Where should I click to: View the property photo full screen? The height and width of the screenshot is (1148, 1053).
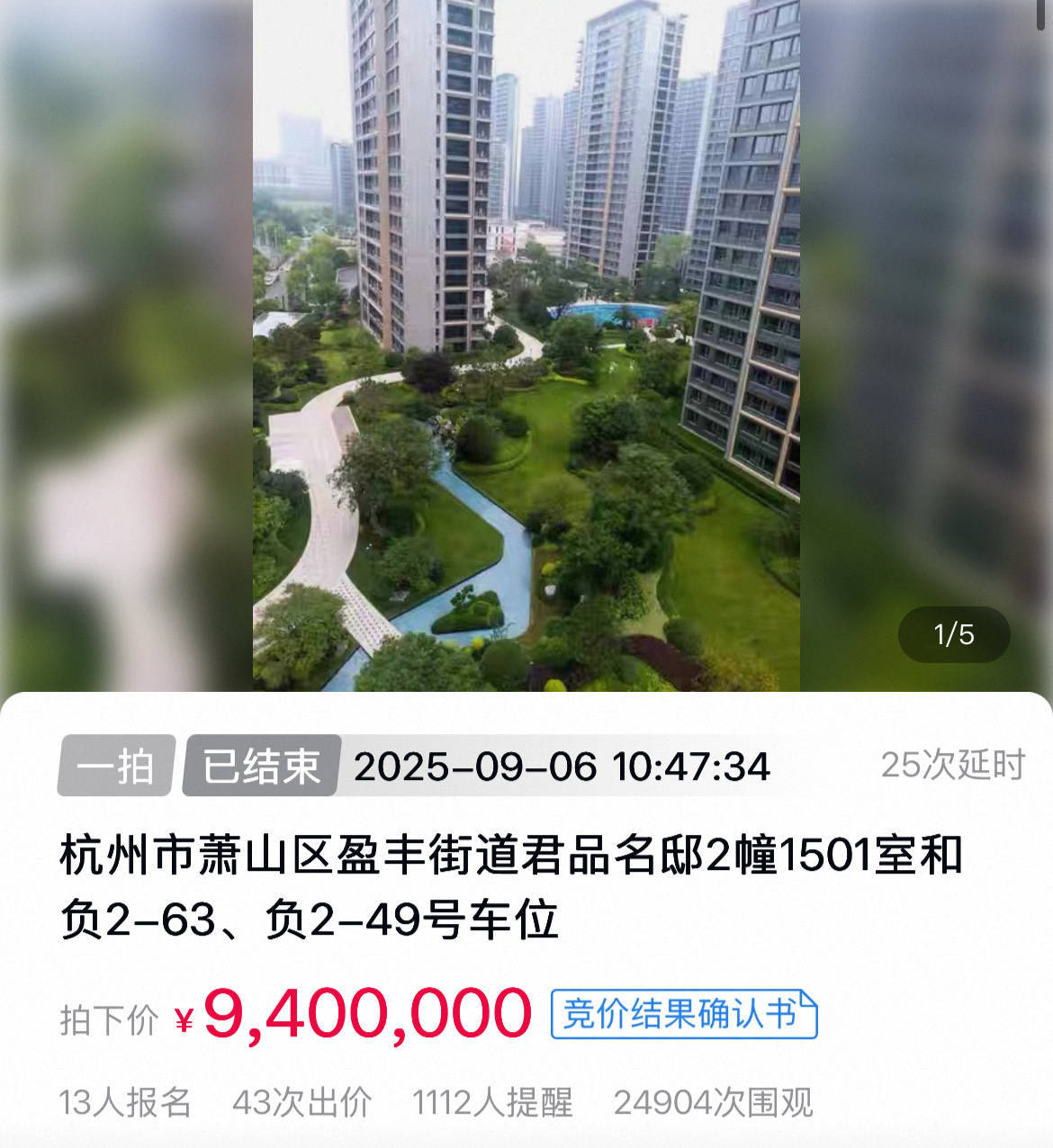pyautogui.click(x=526, y=345)
